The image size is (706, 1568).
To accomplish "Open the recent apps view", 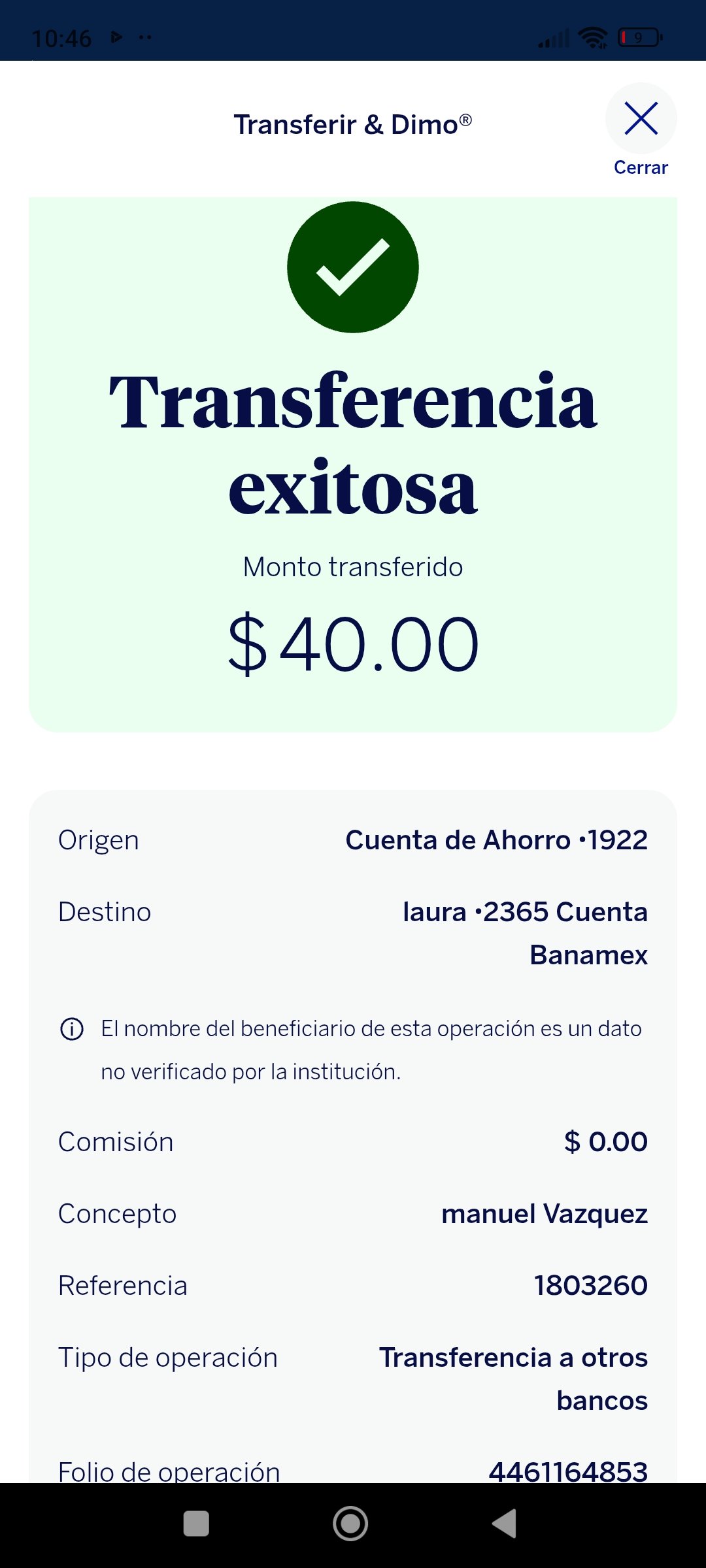I will click(x=196, y=1524).
